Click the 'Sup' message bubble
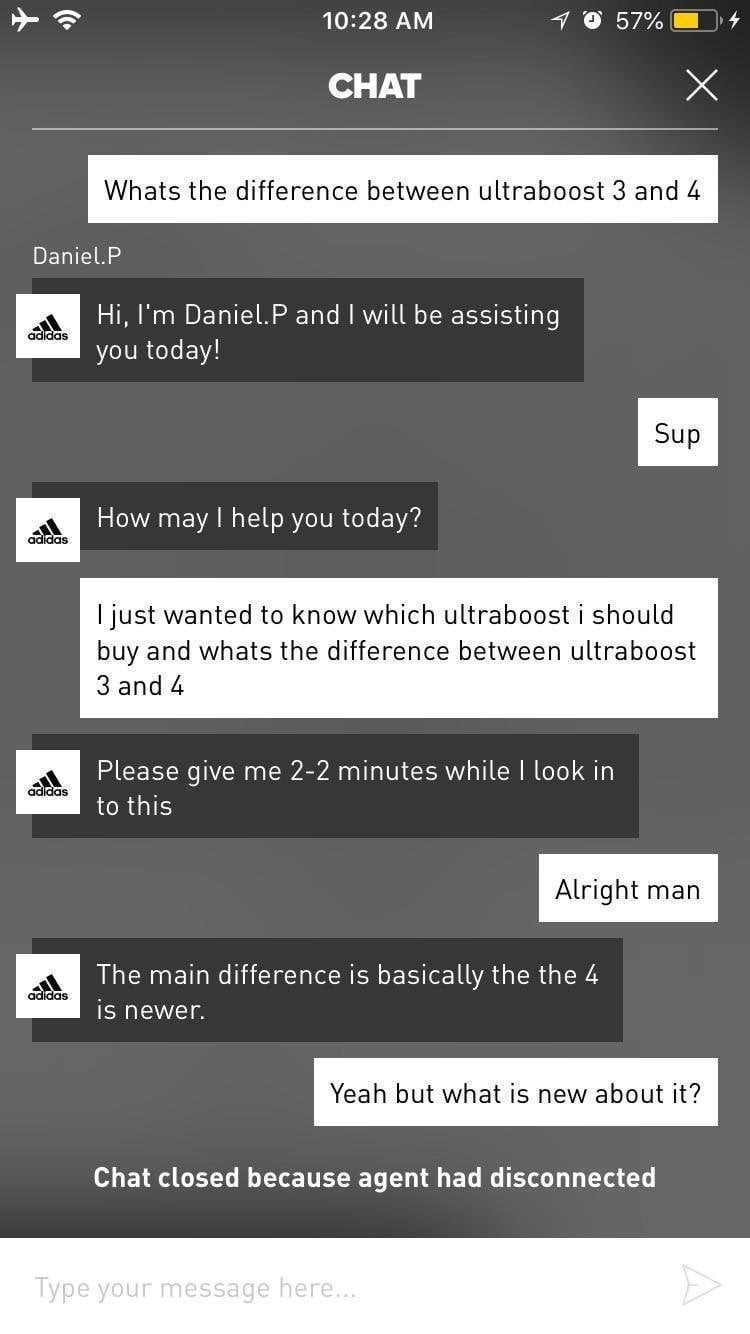The height and width of the screenshot is (1334, 750). [677, 432]
